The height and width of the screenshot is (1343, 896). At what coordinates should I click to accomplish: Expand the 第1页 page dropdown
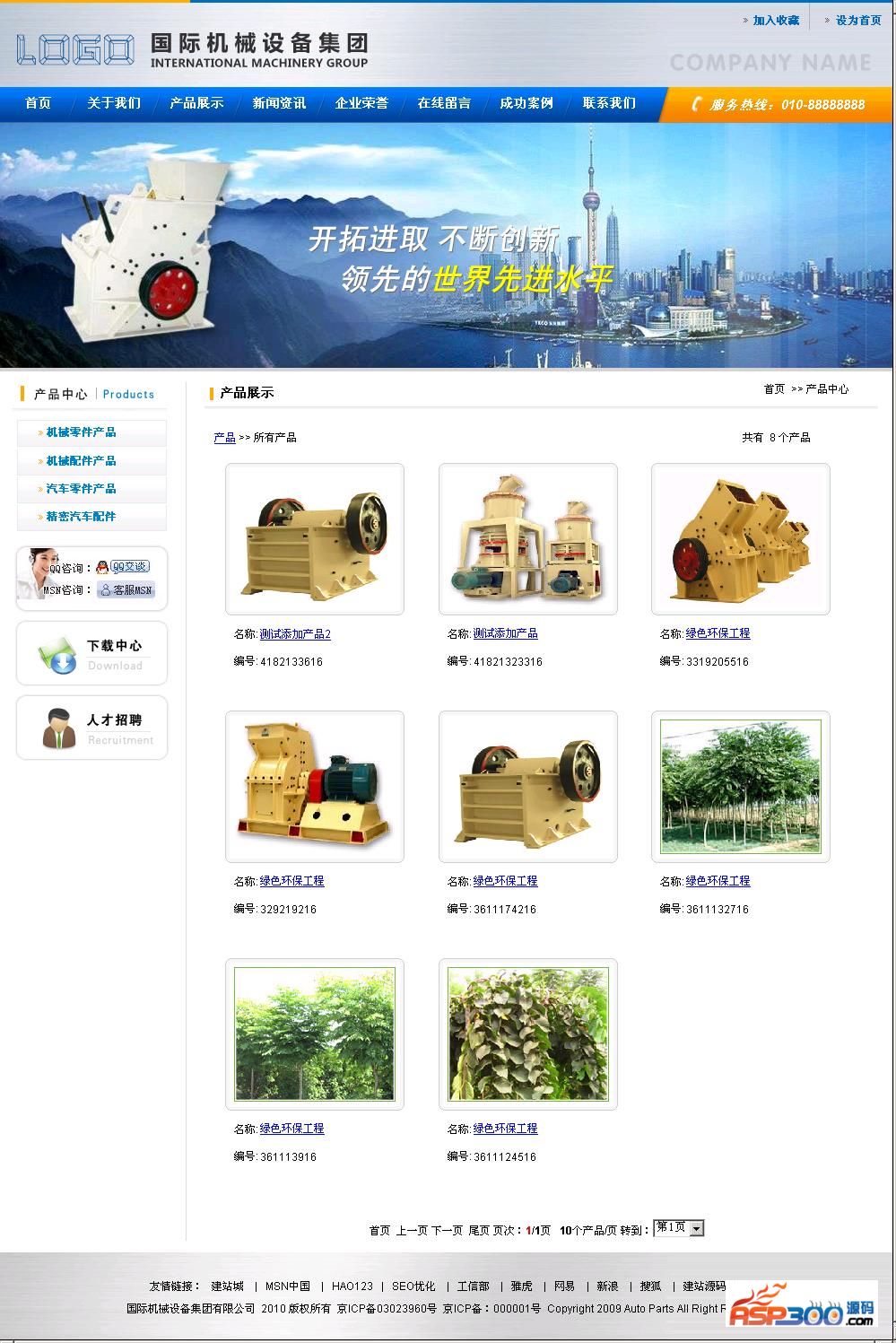click(696, 1228)
